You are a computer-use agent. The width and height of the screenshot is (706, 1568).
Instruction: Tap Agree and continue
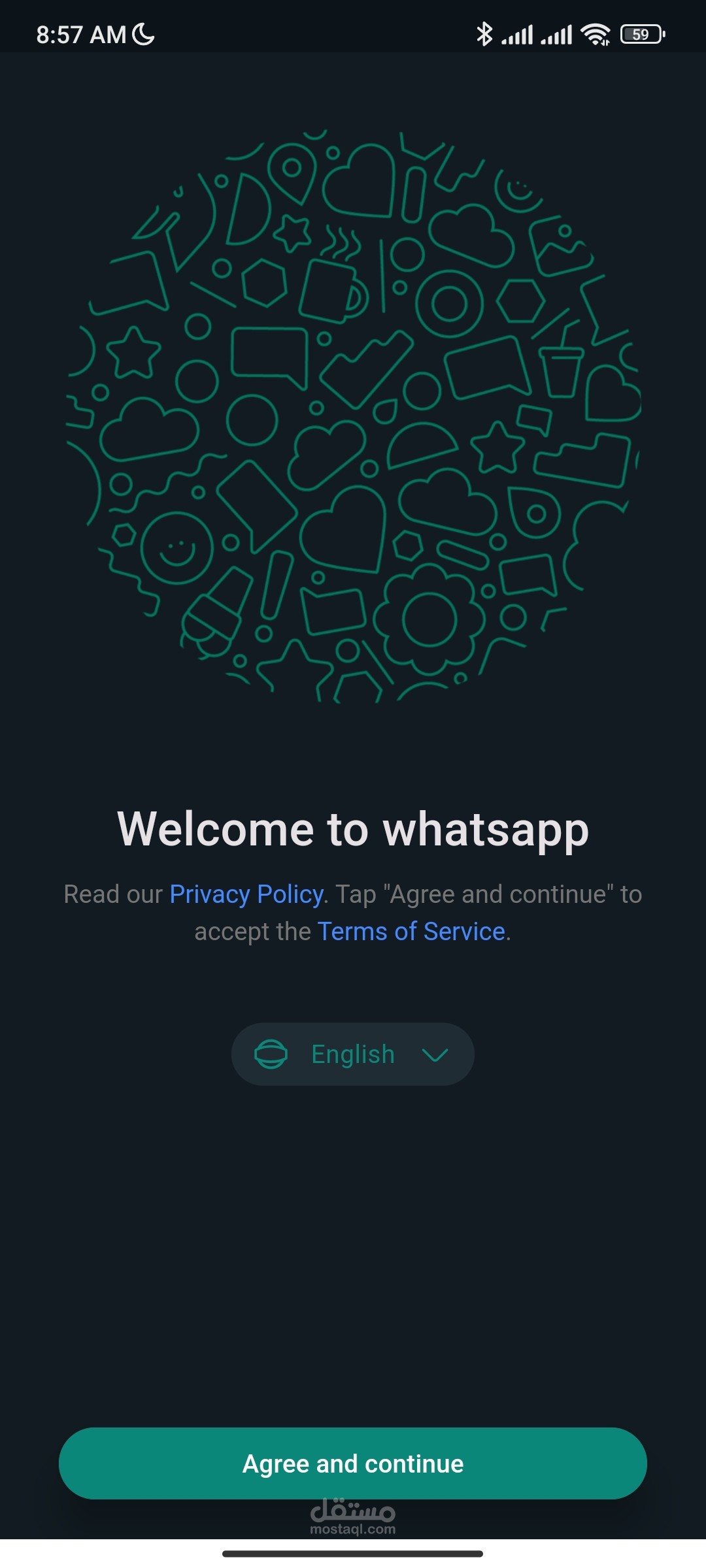coord(353,1463)
